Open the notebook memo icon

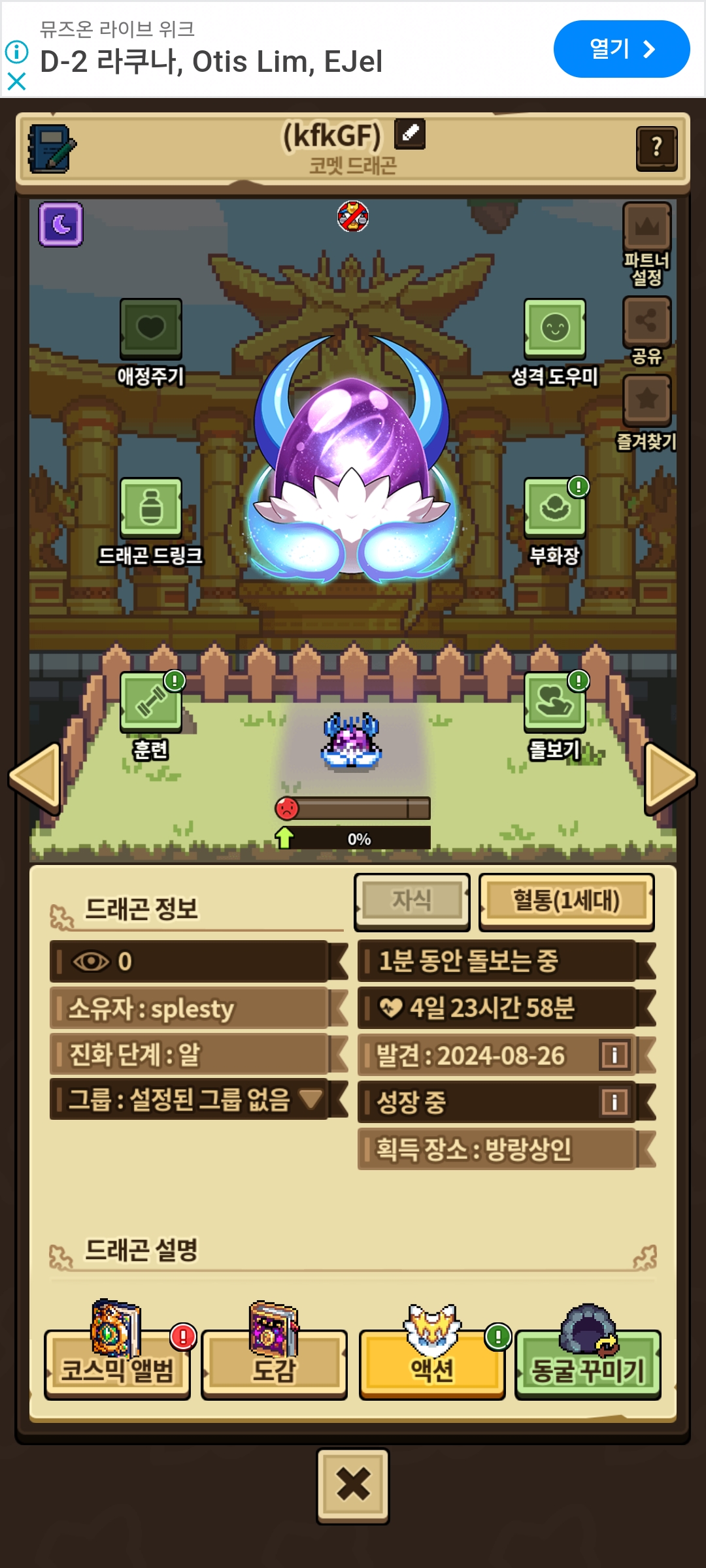(x=51, y=148)
